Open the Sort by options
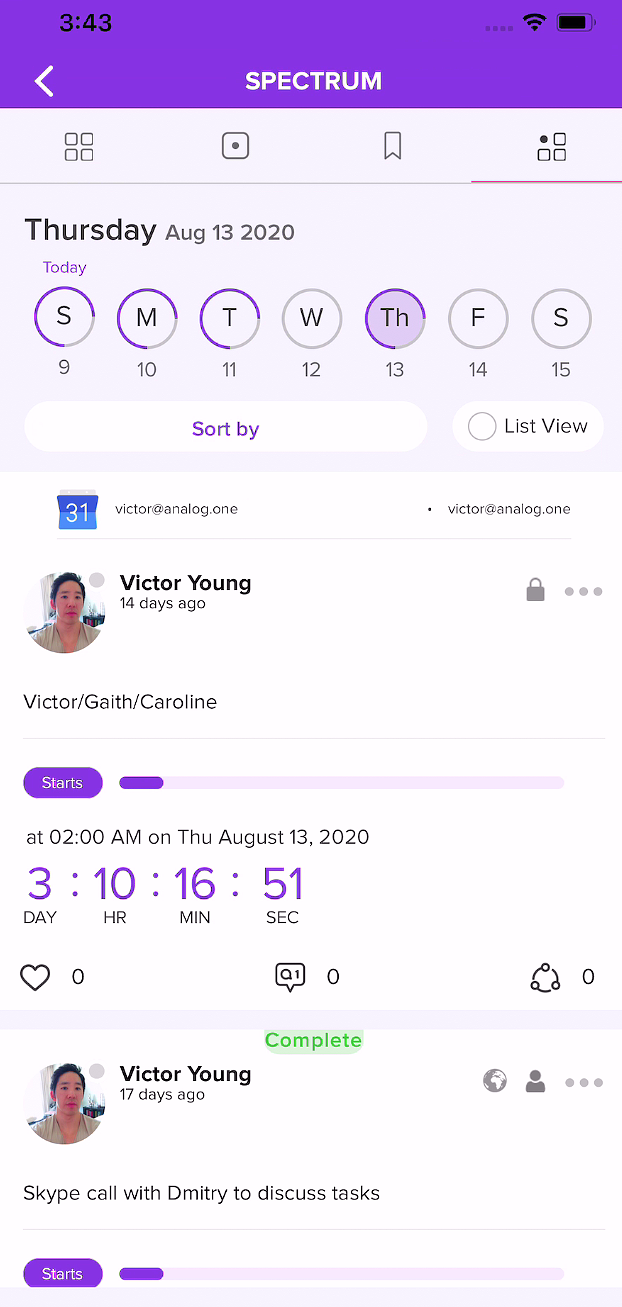 click(x=226, y=428)
